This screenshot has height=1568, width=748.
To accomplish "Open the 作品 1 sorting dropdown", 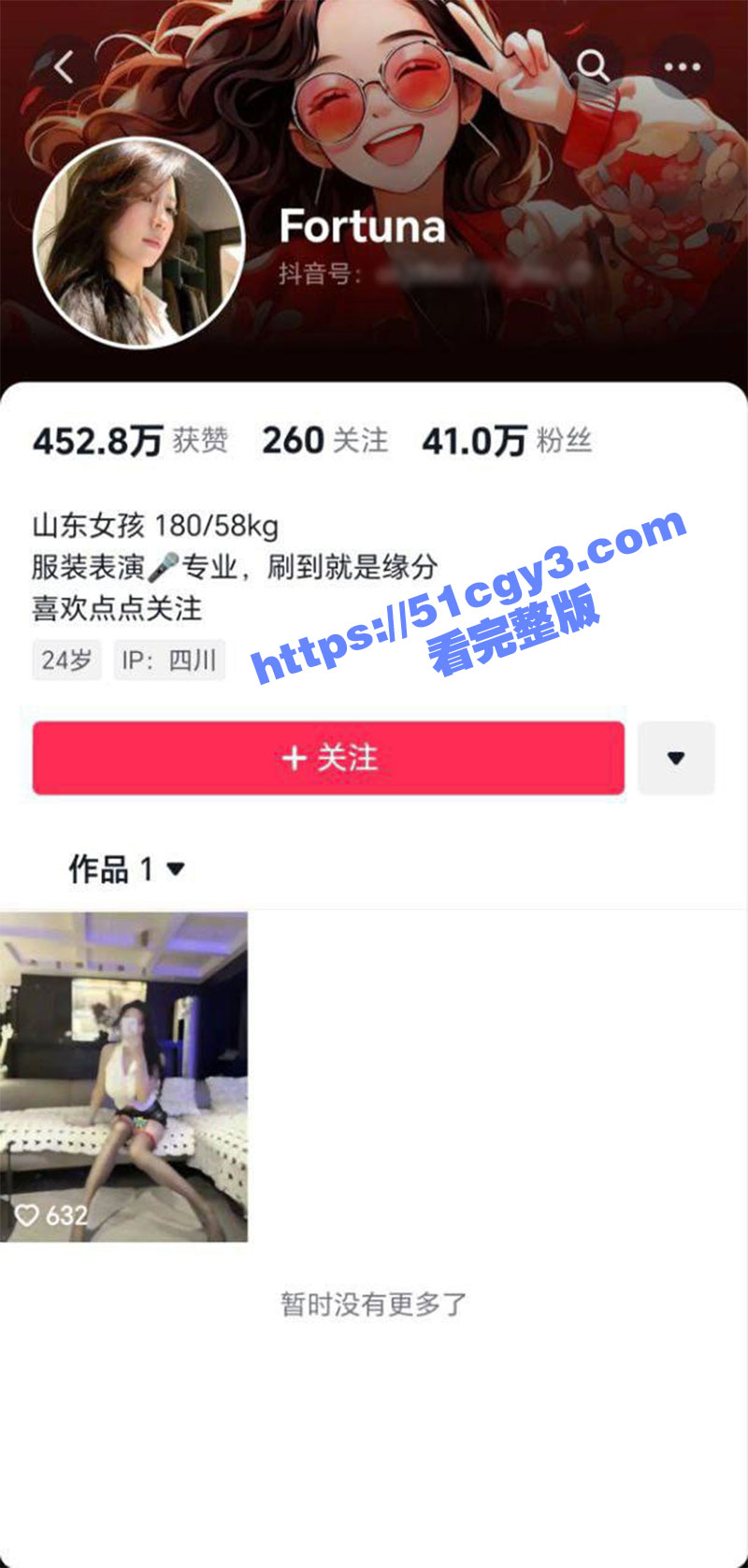I will [126, 869].
